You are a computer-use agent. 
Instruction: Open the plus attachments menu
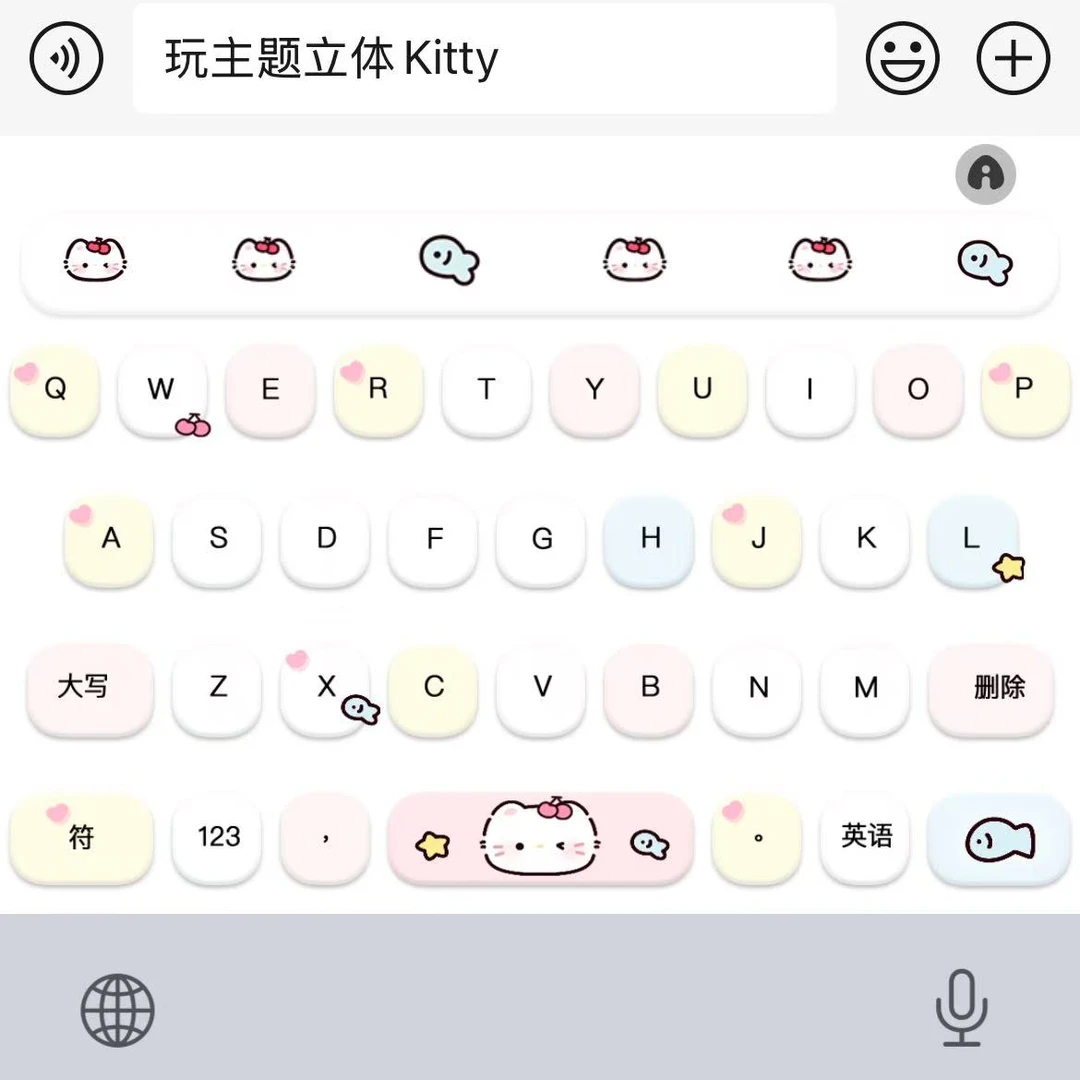coord(1013,58)
